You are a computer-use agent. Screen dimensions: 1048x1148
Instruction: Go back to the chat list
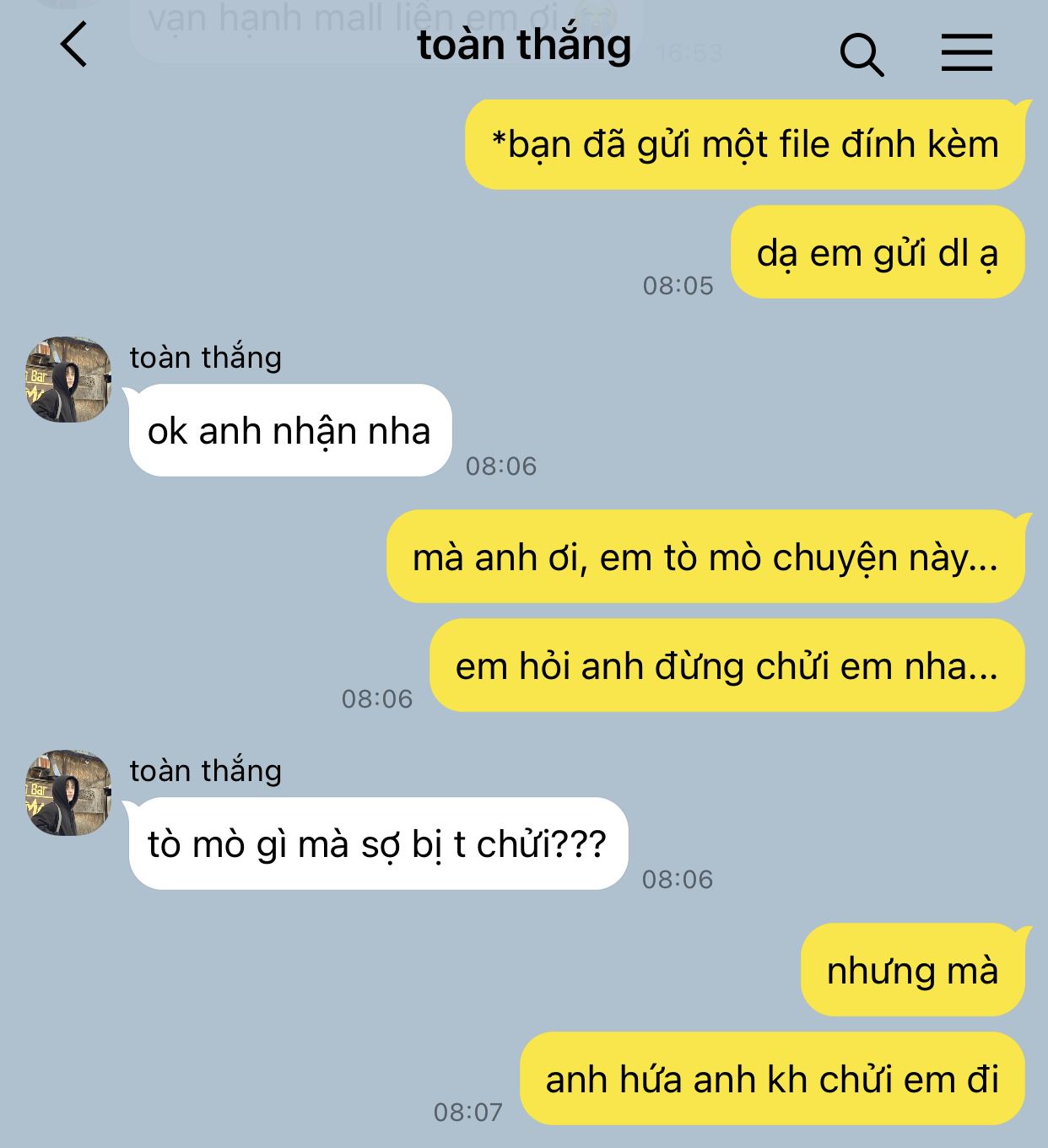coord(74,45)
